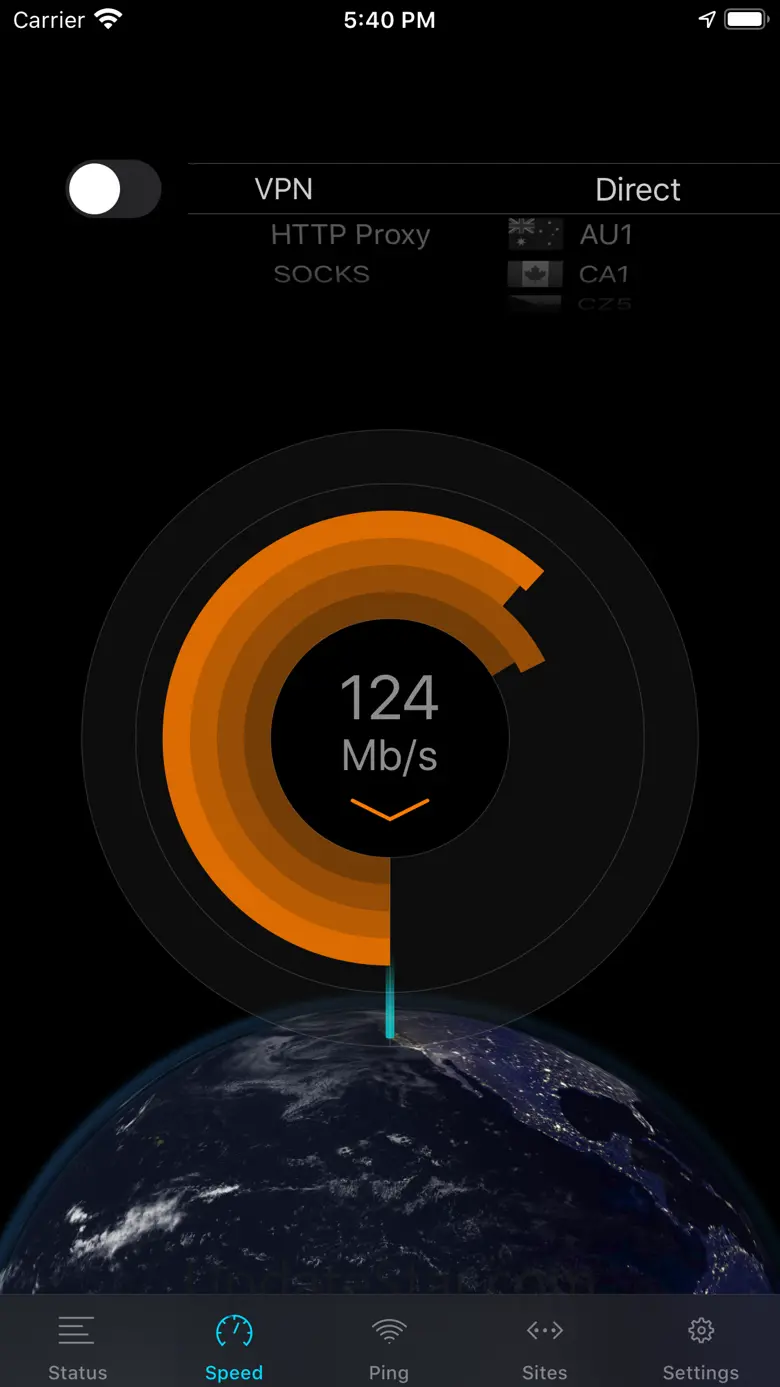This screenshot has width=780, height=1387.
Task: Select the Speed tab
Action: tap(234, 1347)
